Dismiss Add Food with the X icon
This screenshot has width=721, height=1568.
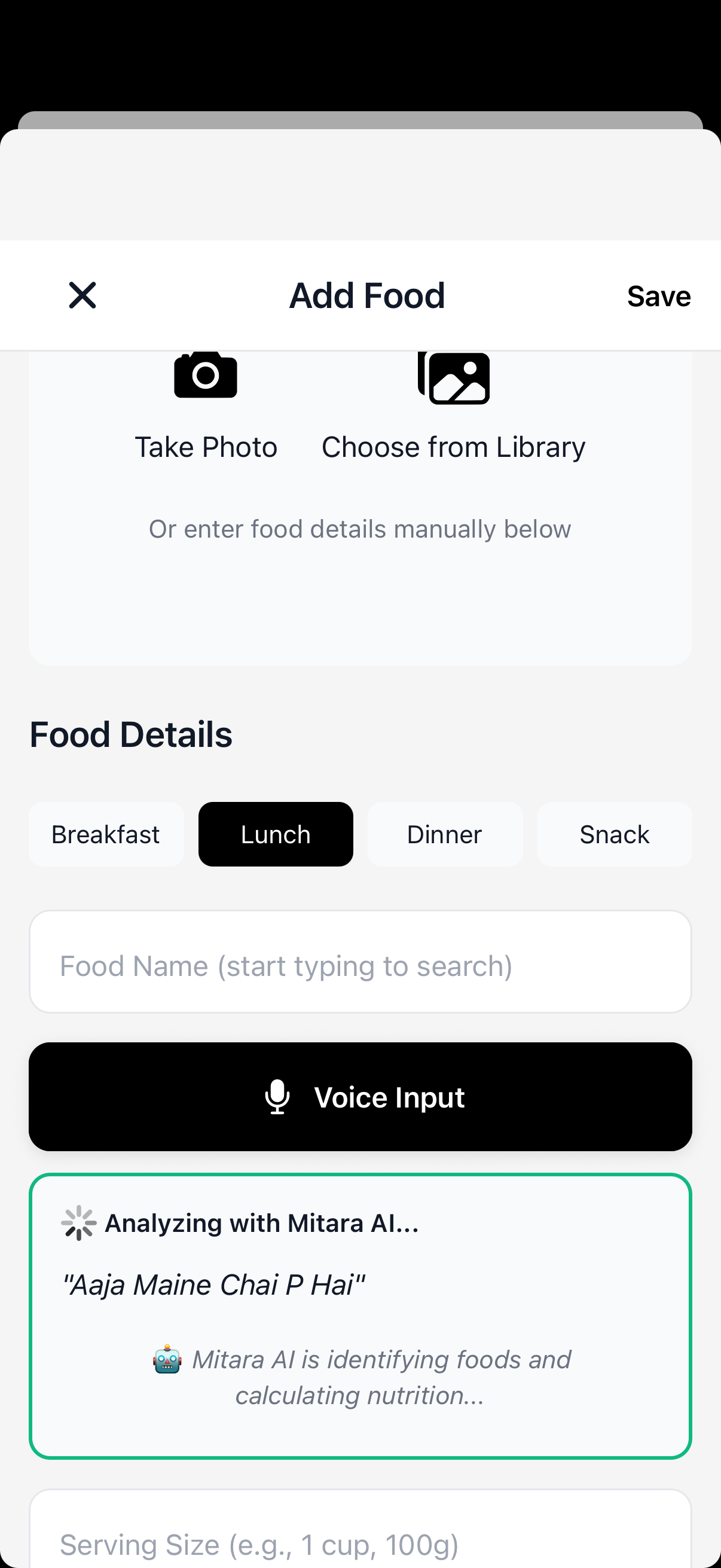click(x=82, y=295)
